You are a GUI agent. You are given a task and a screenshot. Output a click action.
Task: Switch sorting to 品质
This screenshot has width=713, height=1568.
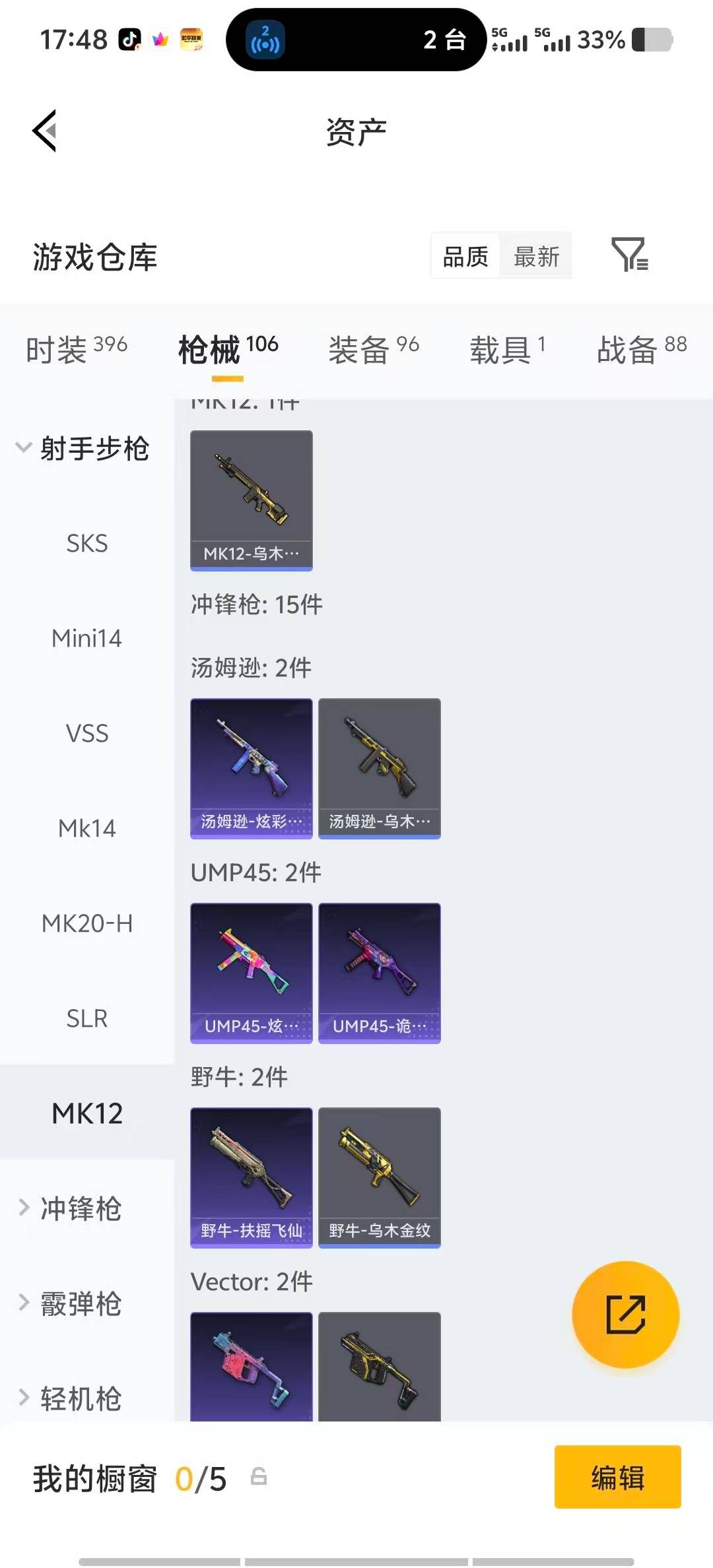click(464, 256)
